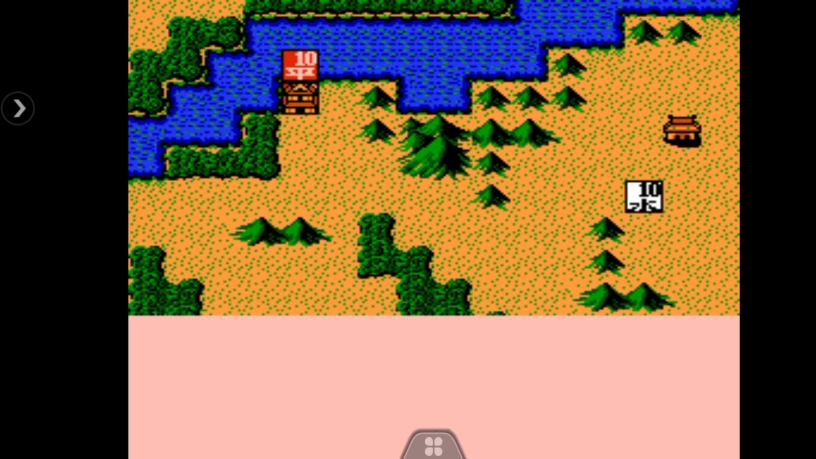Select the red army unit marked 10

click(300, 65)
